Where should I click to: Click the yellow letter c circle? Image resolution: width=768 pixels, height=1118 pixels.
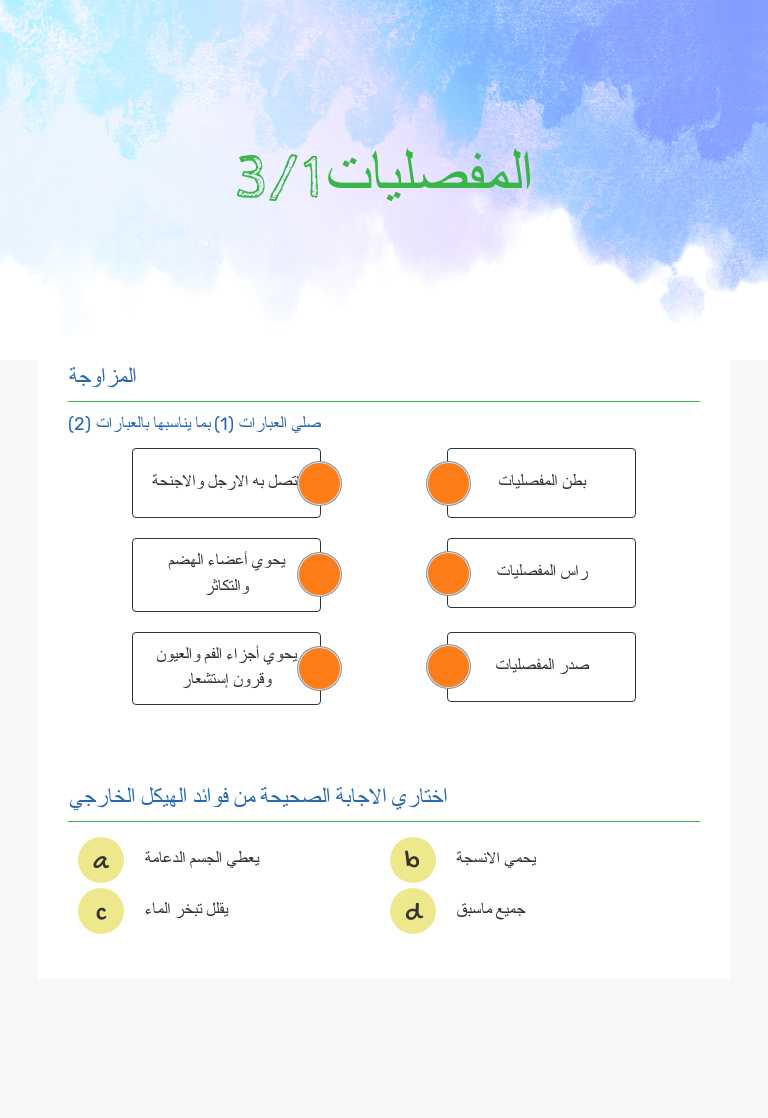pyautogui.click(x=101, y=910)
